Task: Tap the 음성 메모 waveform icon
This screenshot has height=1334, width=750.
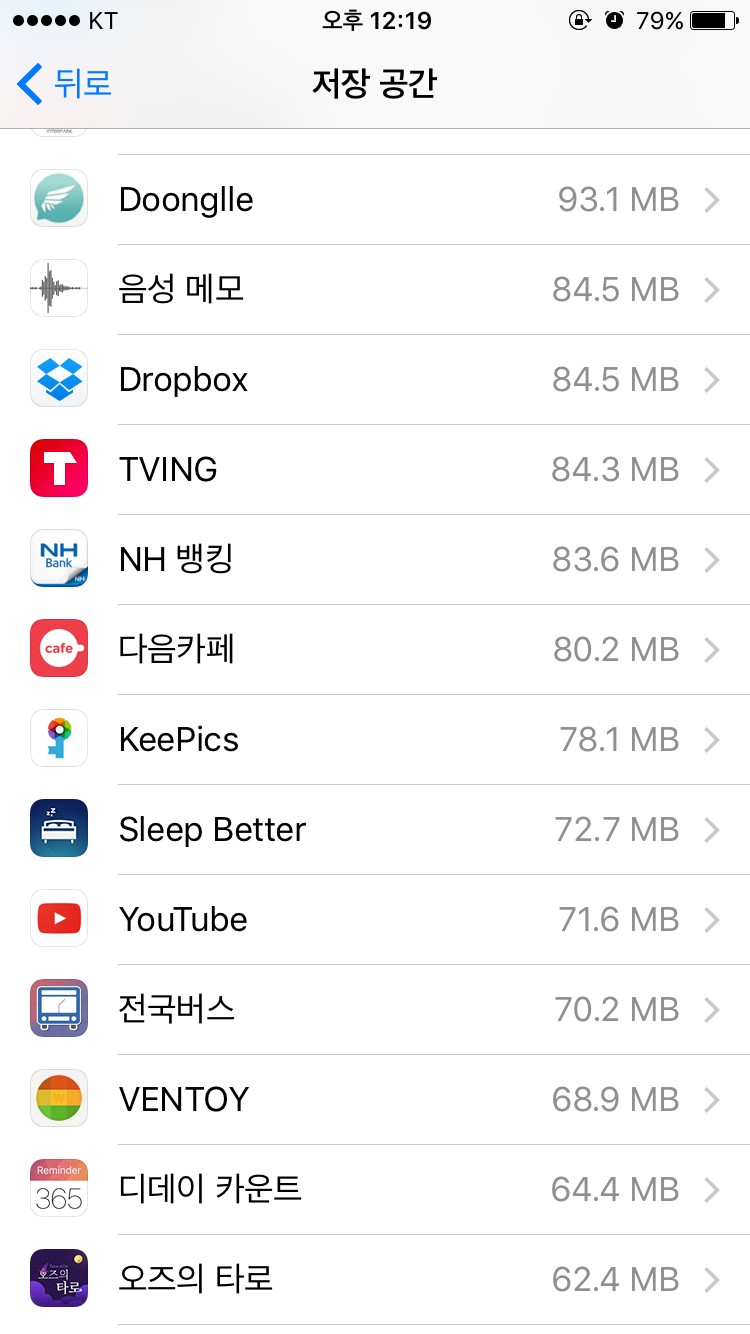Action: (x=58, y=288)
